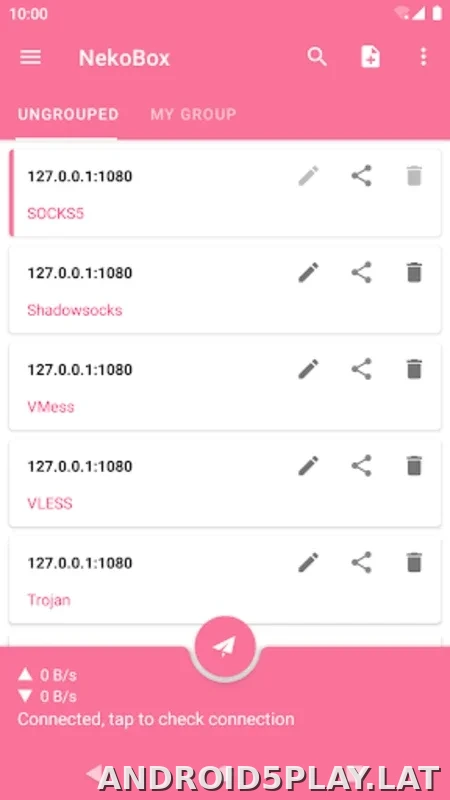Select the UNGROUPED tab

point(68,114)
